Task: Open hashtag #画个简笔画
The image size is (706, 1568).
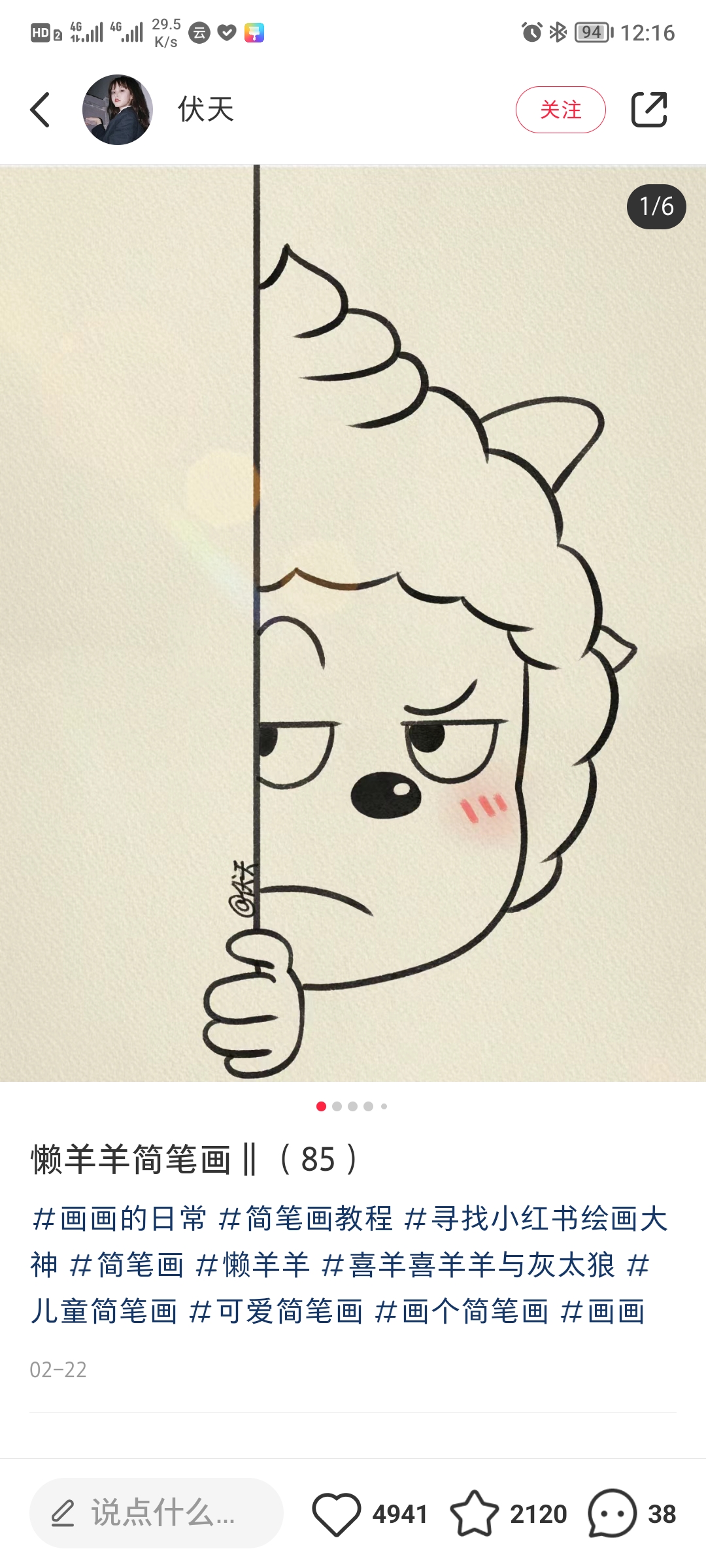Action: click(462, 1311)
